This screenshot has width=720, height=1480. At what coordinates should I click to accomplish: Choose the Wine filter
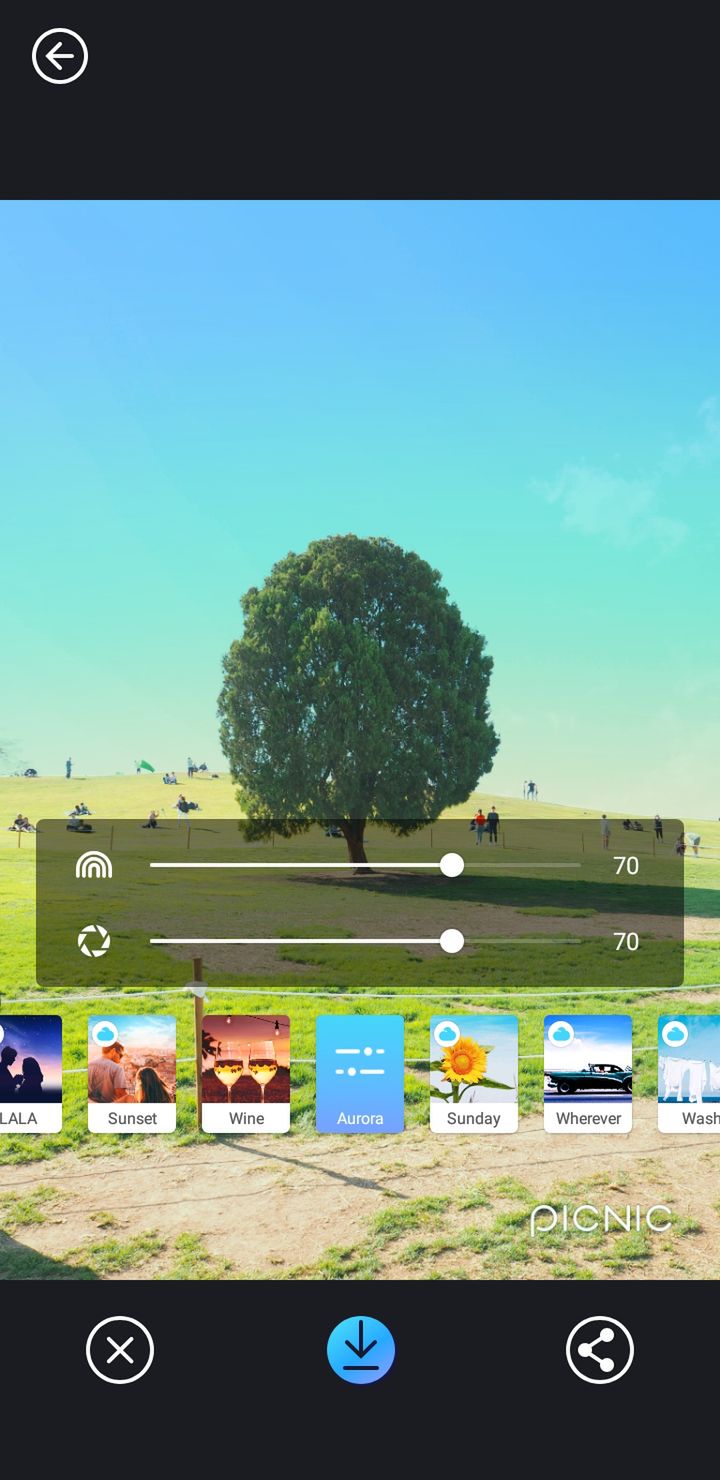246,1074
